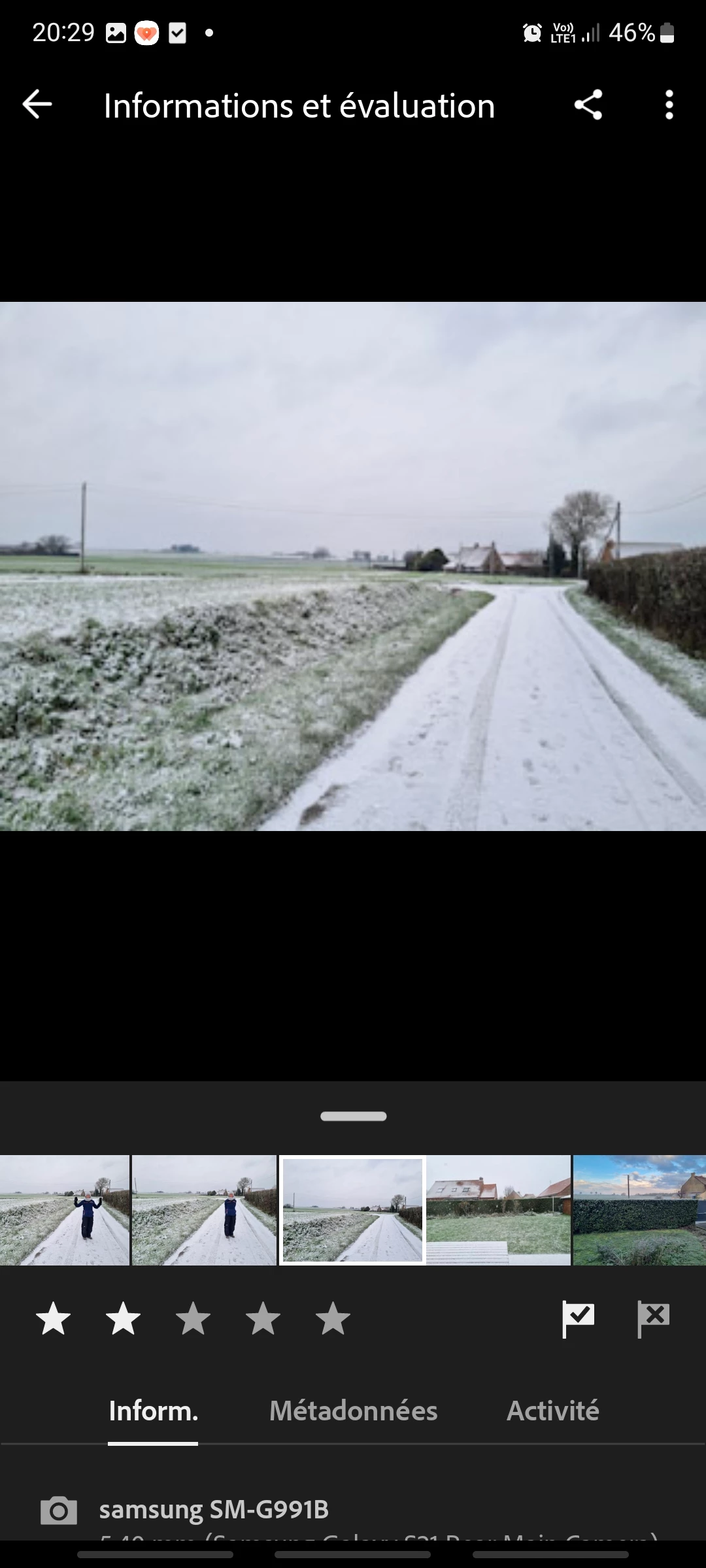Tap the panel drag handle
Screen dimensions: 706x1568
pos(353,1116)
